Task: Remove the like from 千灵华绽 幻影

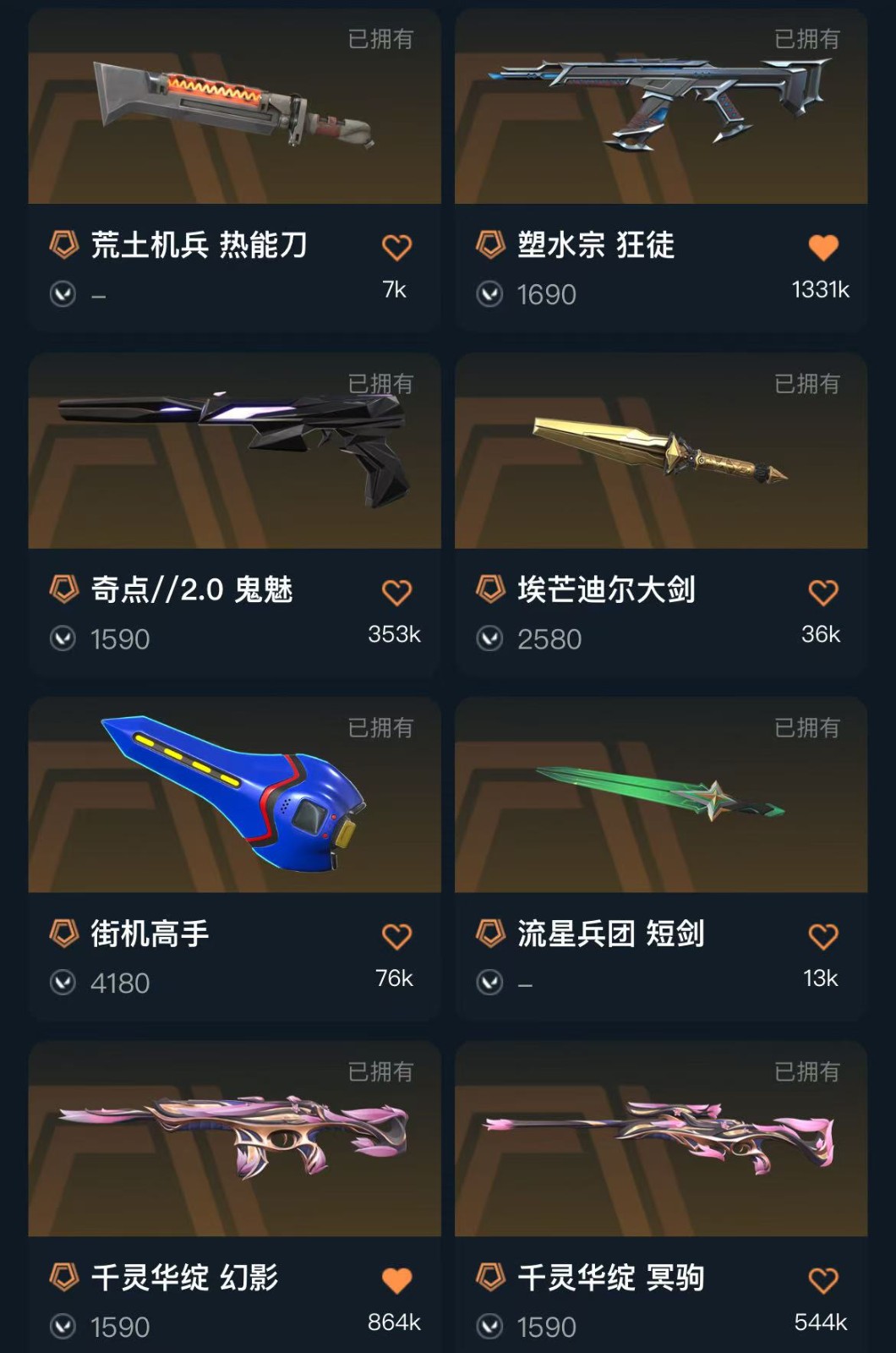Action: pos(396,1281)
